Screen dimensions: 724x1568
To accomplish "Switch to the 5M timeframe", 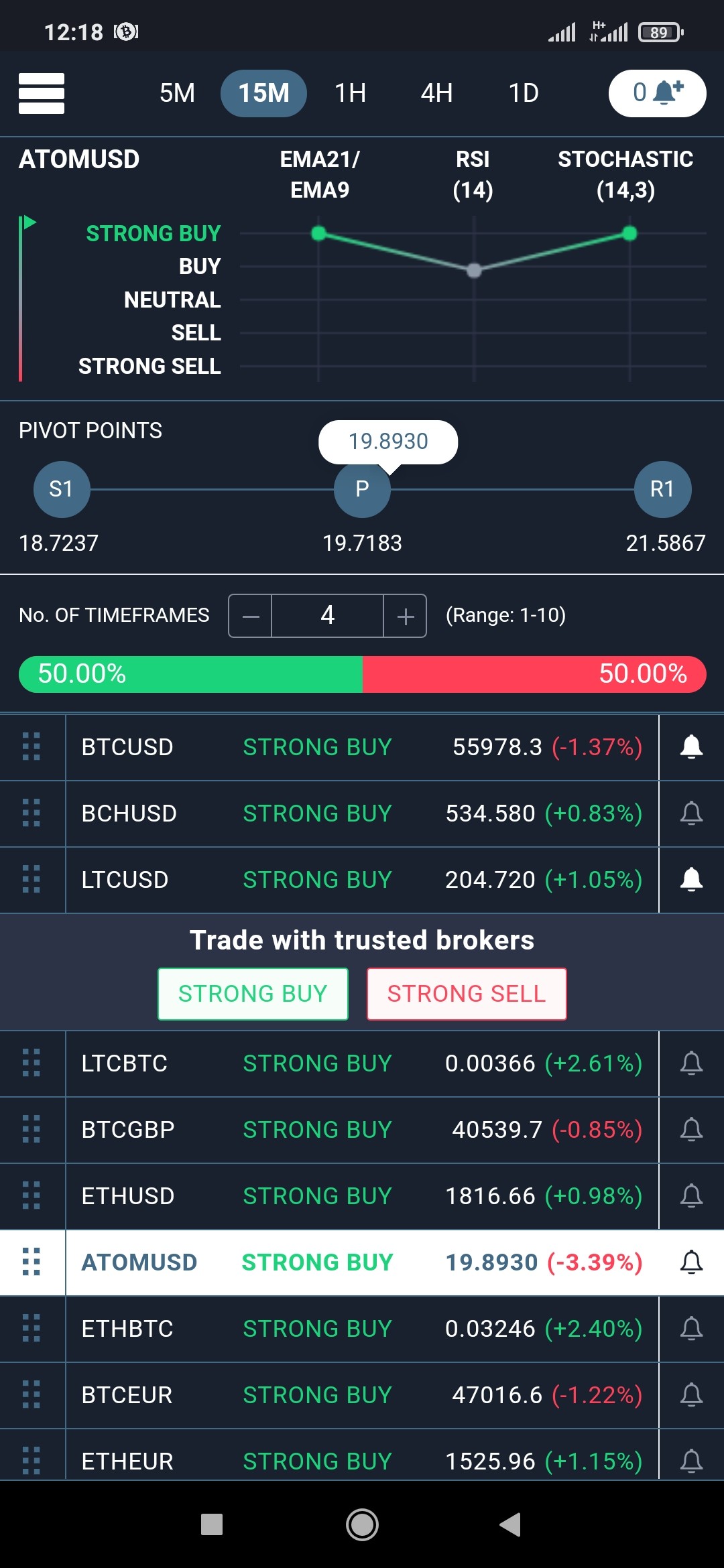I will [x=177, y=93].
